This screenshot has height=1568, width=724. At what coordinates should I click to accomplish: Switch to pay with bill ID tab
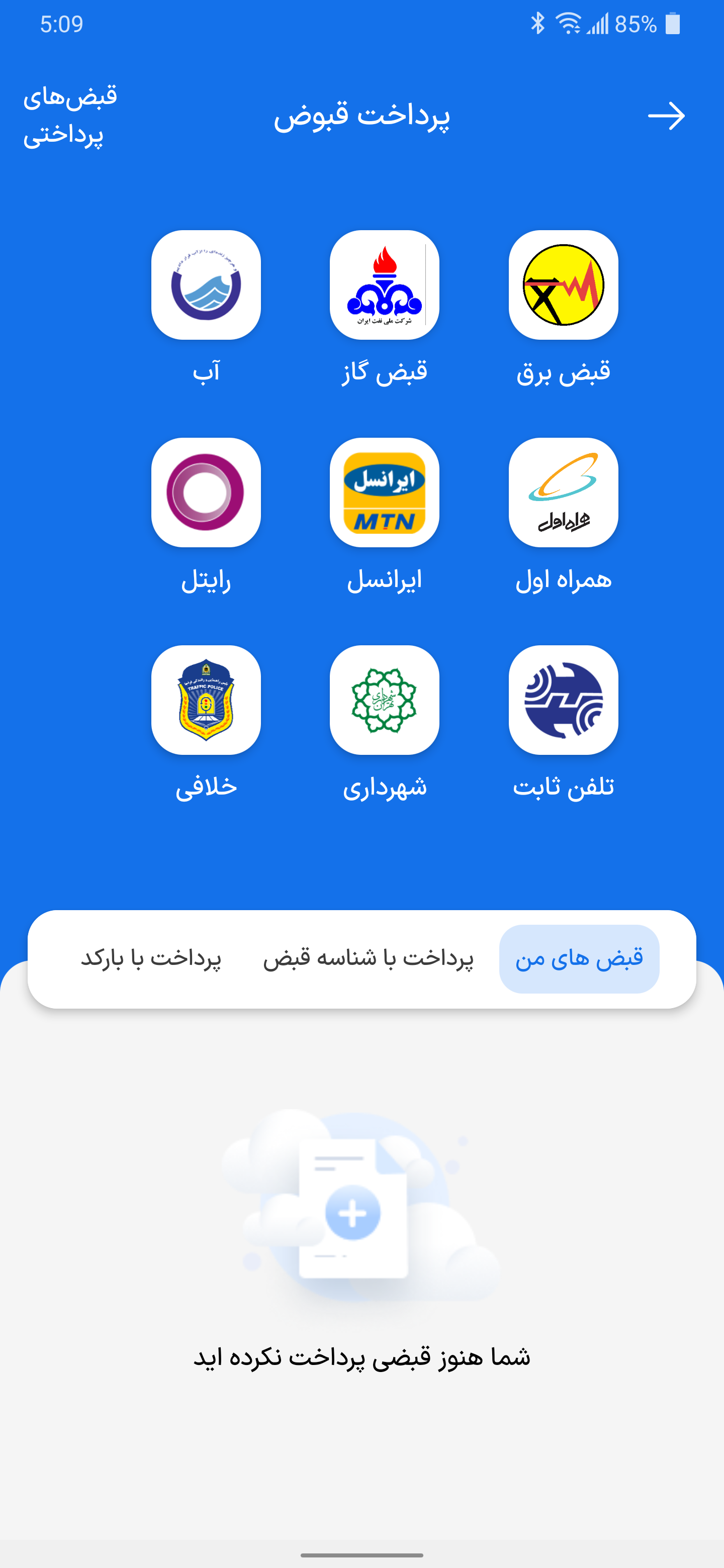368,959
